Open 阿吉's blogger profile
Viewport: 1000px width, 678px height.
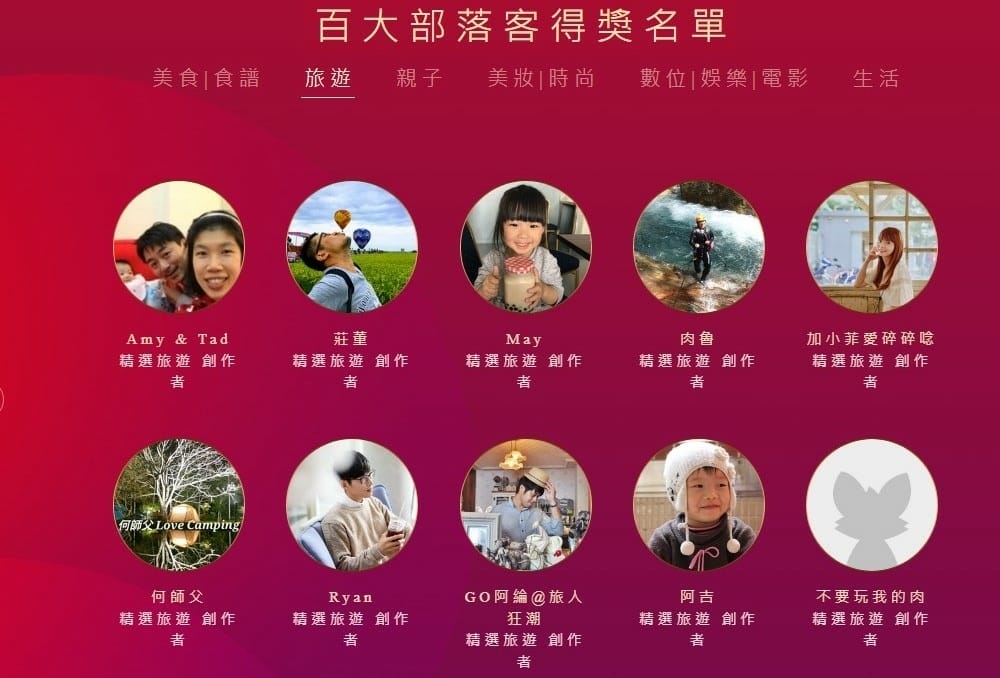tap(698, 505)
